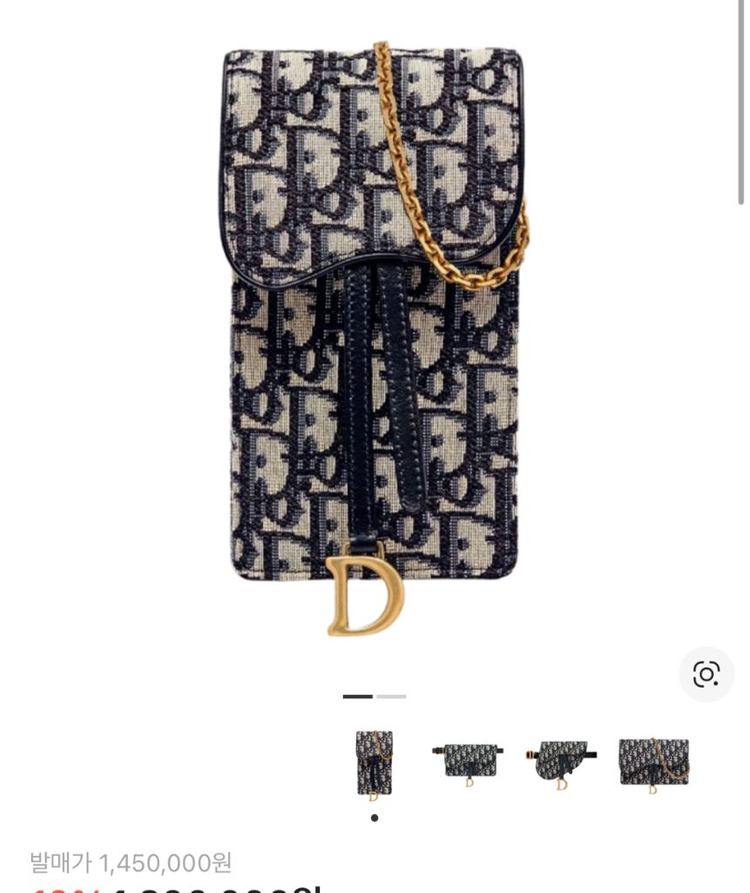View the rectangular belt pouch thumbnail
The height and width of the screenshot is (893, 750).
point(467,763)
